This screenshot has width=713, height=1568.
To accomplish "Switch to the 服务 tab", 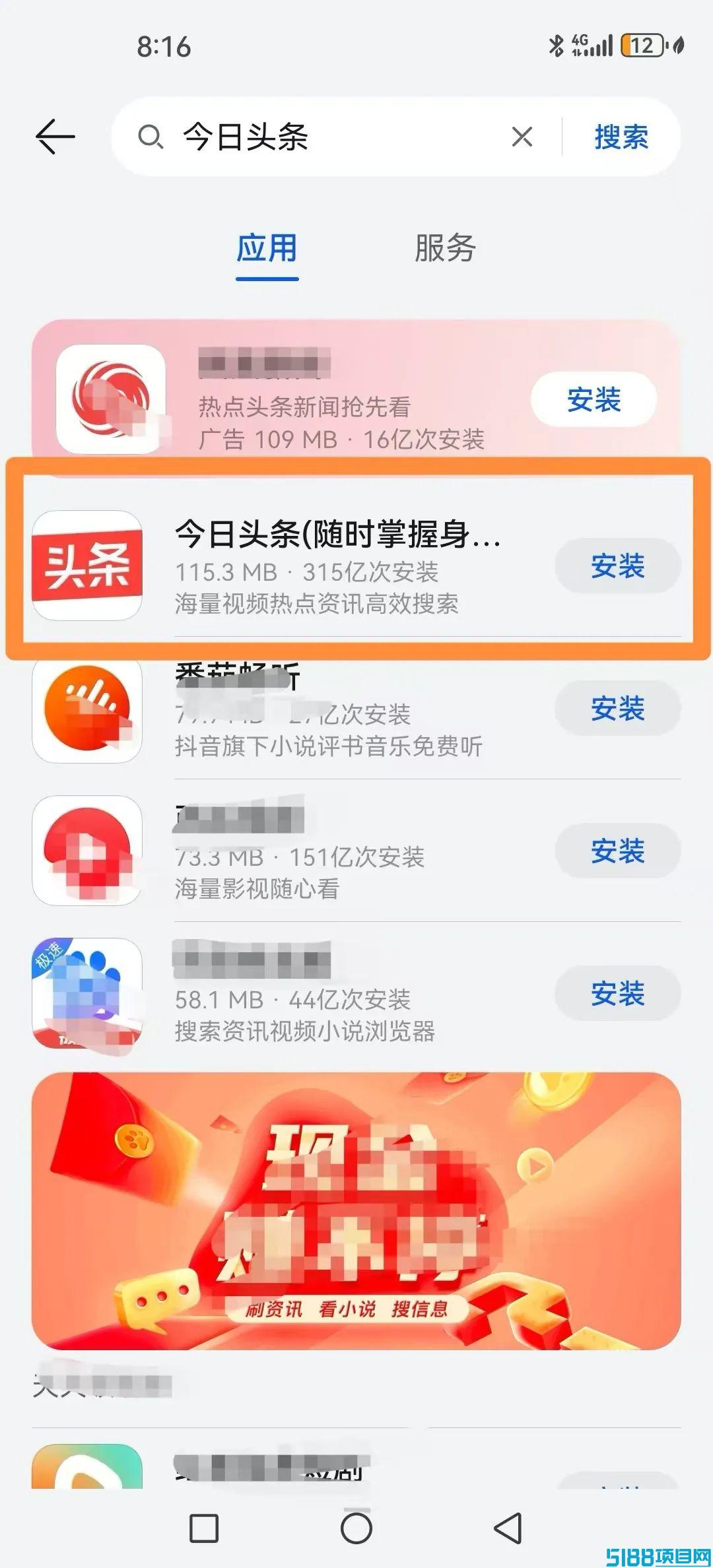I will (x=445, y=248).
